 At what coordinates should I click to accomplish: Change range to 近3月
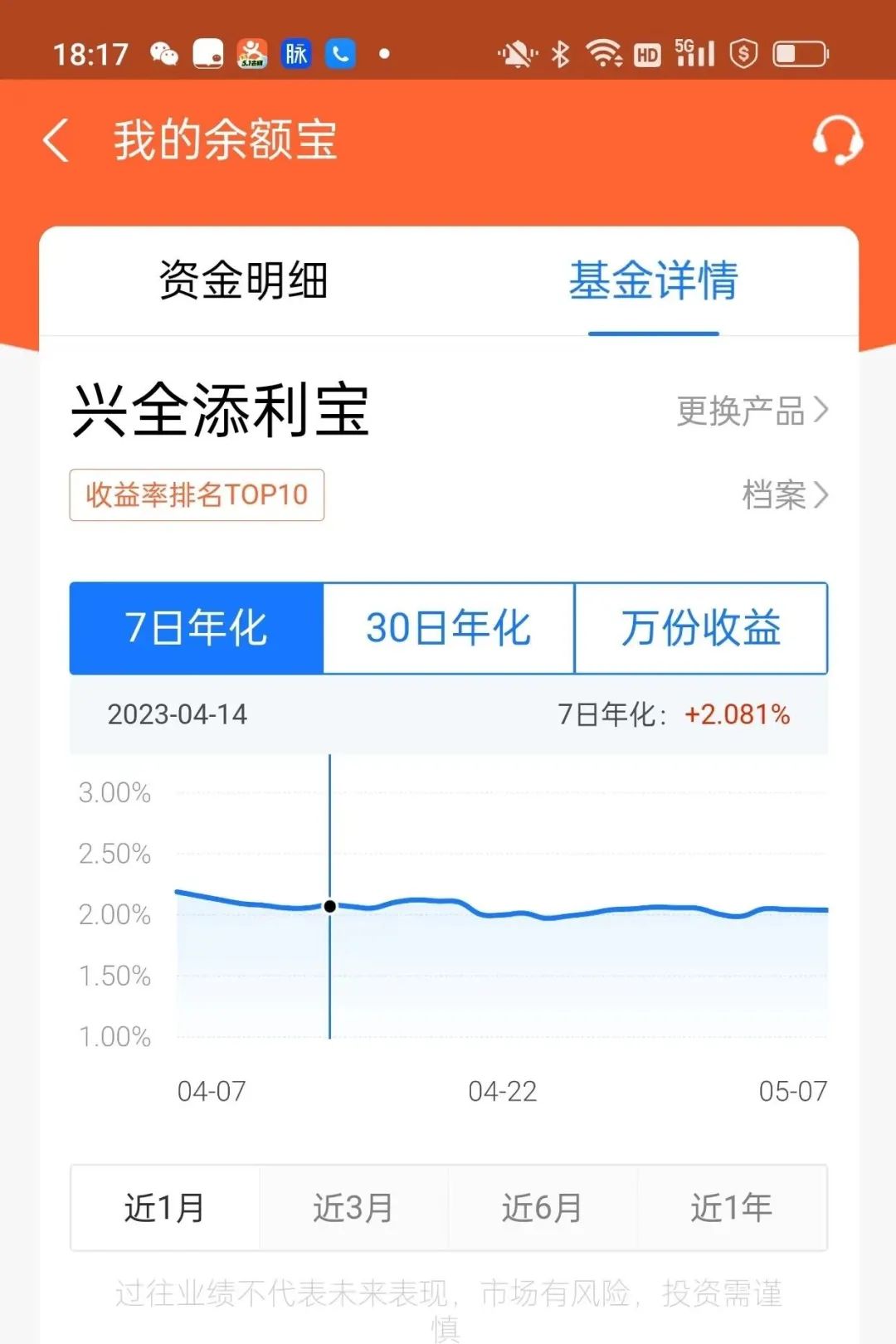[353, 1208]
